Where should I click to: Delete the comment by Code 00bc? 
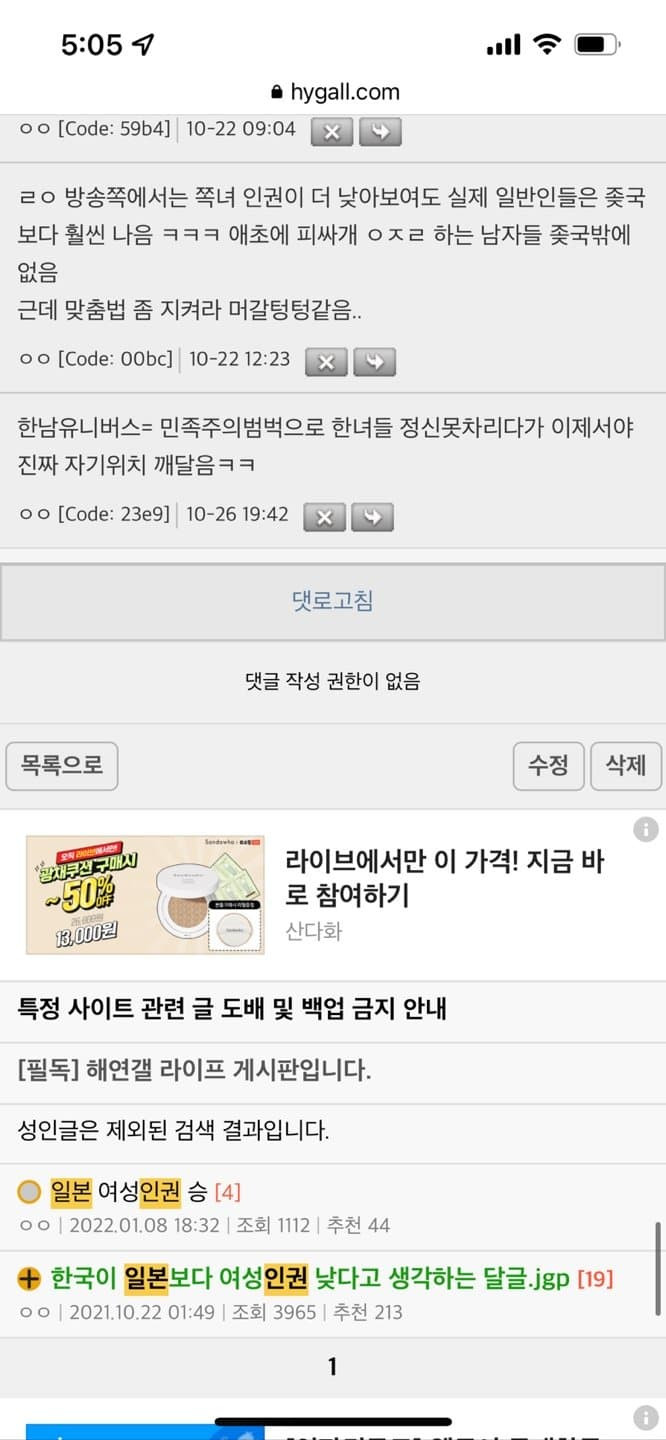[326, 362]
